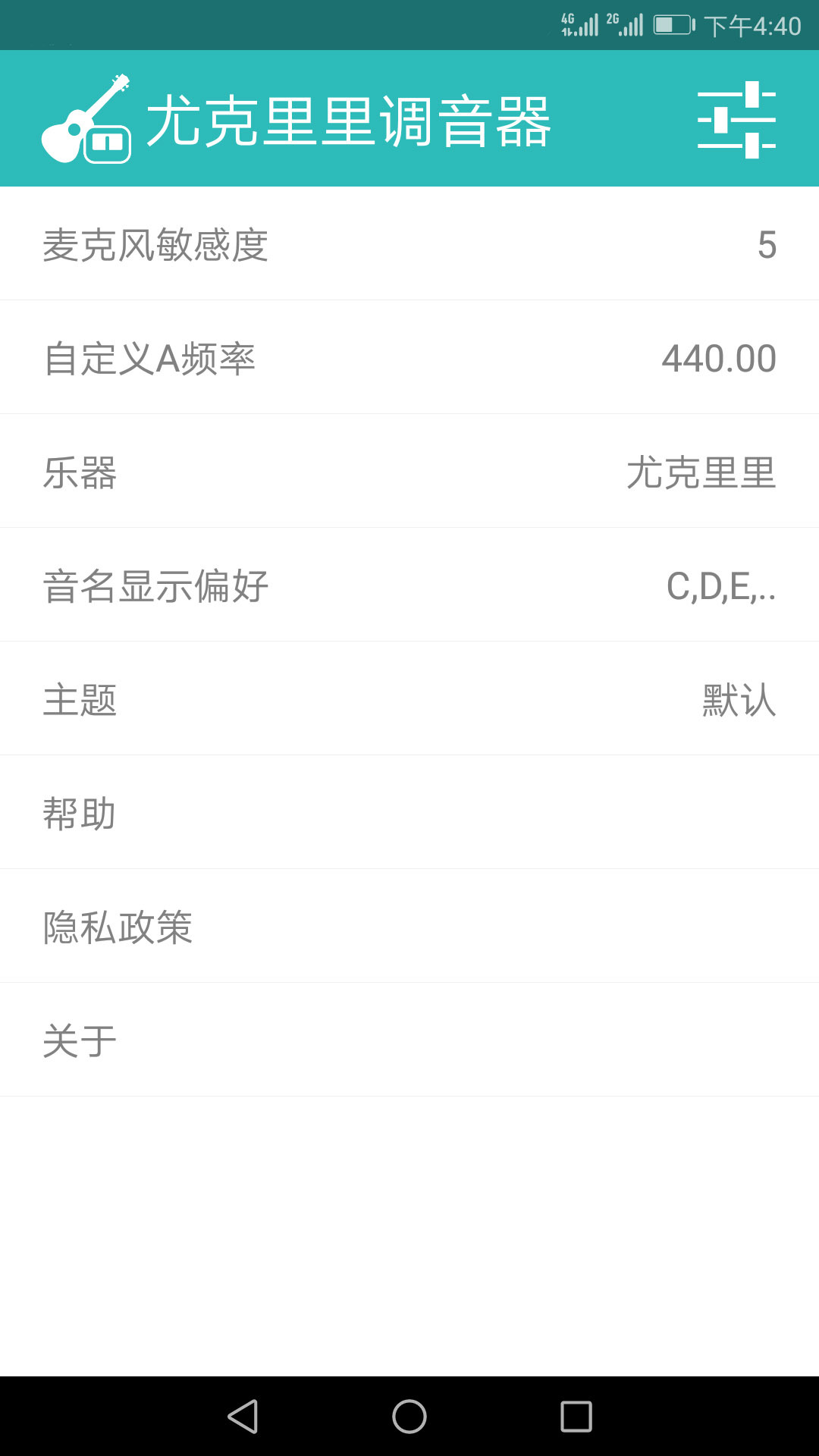819x1456 pixels.
Task: Open 麦克风敏感度 setting
Action: pos(409,244)
